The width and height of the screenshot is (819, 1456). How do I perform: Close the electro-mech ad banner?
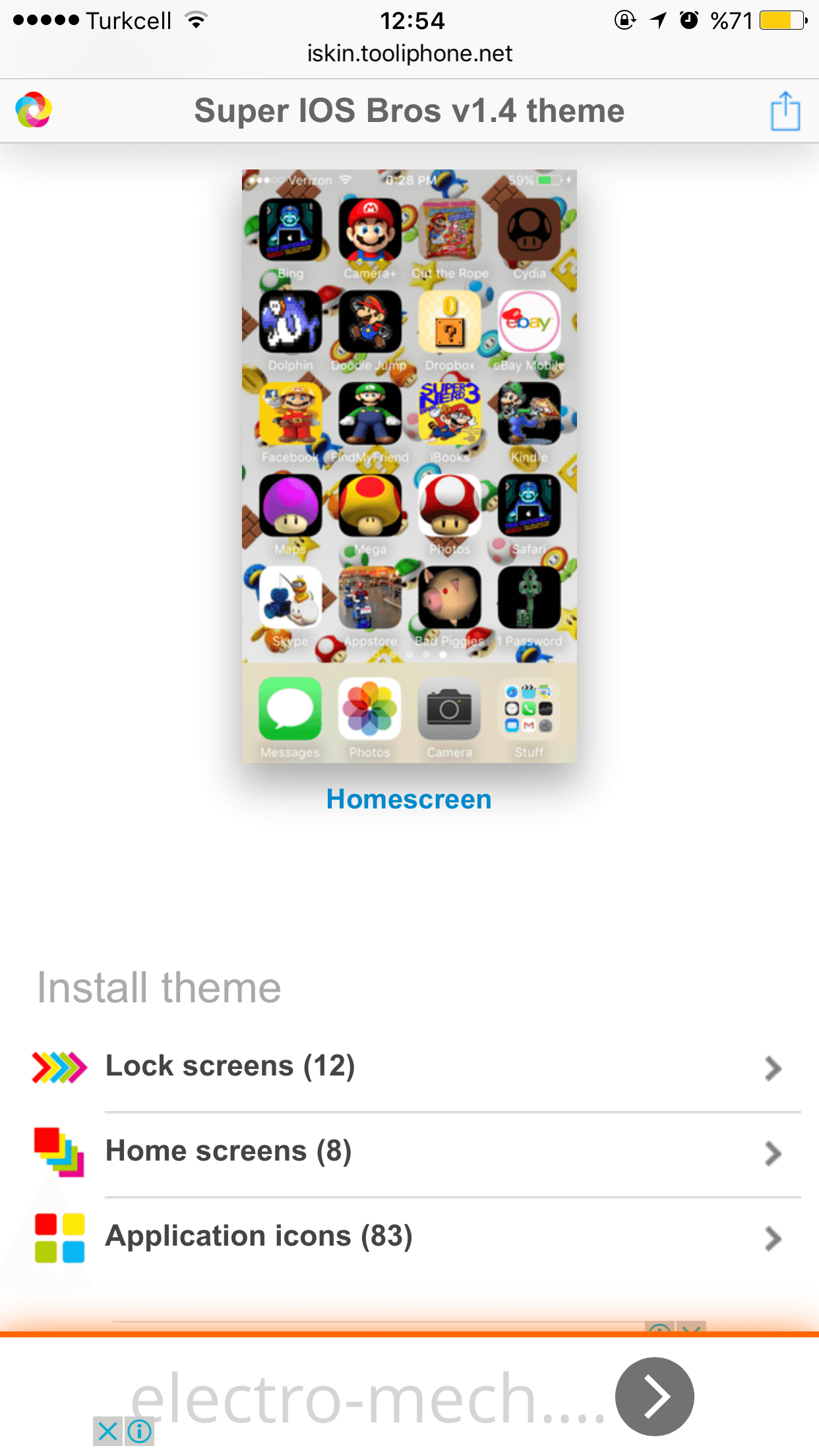pyautogui.click(x=107, y=1432)
